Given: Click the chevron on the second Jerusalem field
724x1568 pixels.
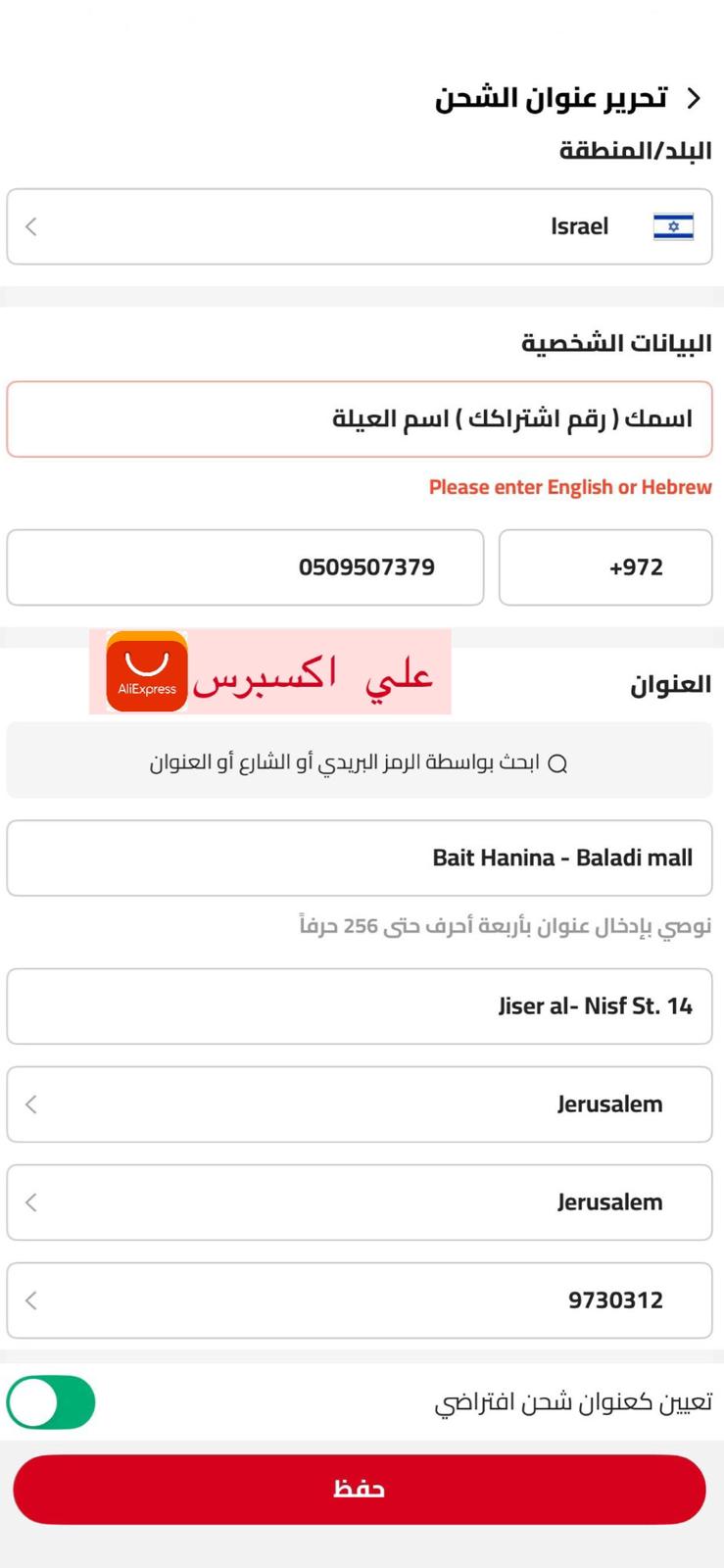Looking at the screenshot, I should point(31,1201).
